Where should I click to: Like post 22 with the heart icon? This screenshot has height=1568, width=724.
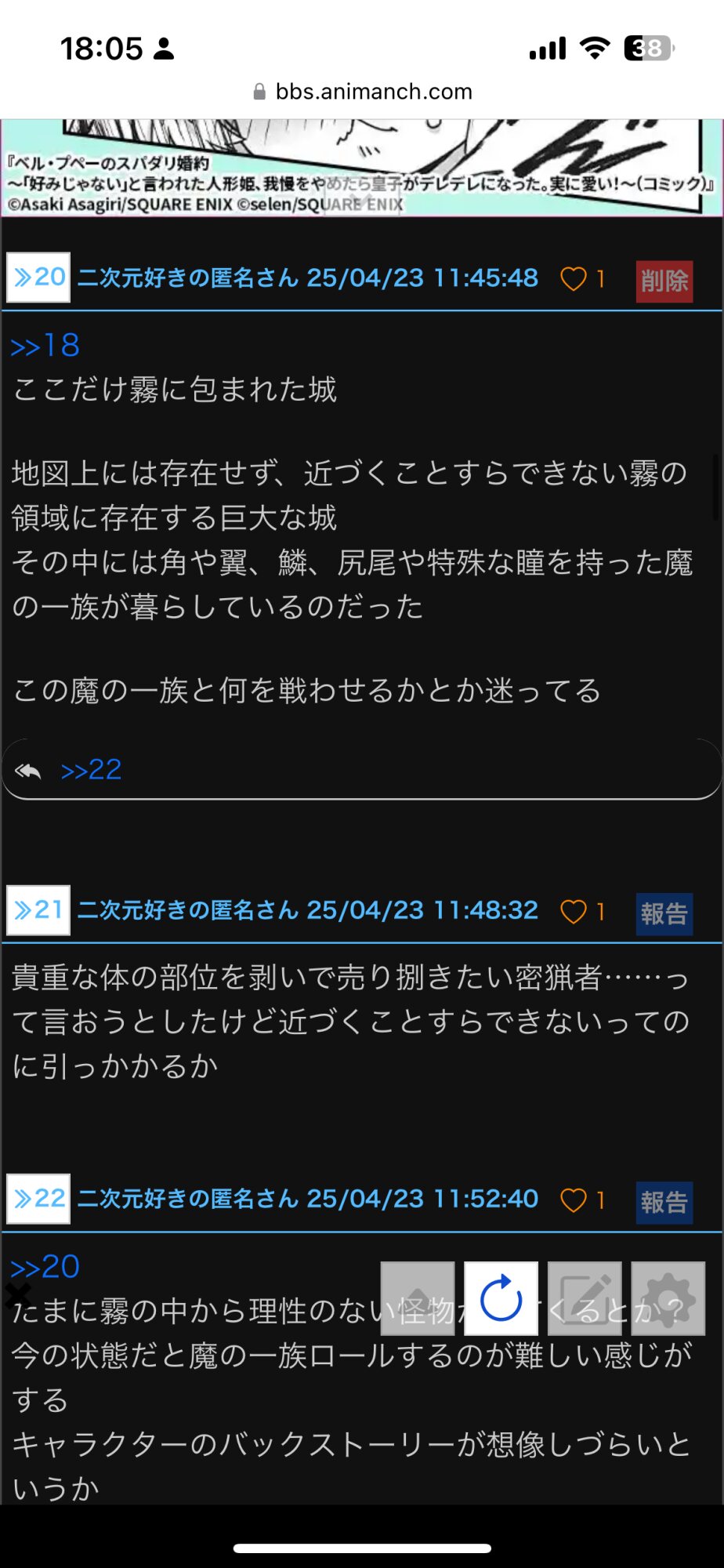tap(574, 1200)
